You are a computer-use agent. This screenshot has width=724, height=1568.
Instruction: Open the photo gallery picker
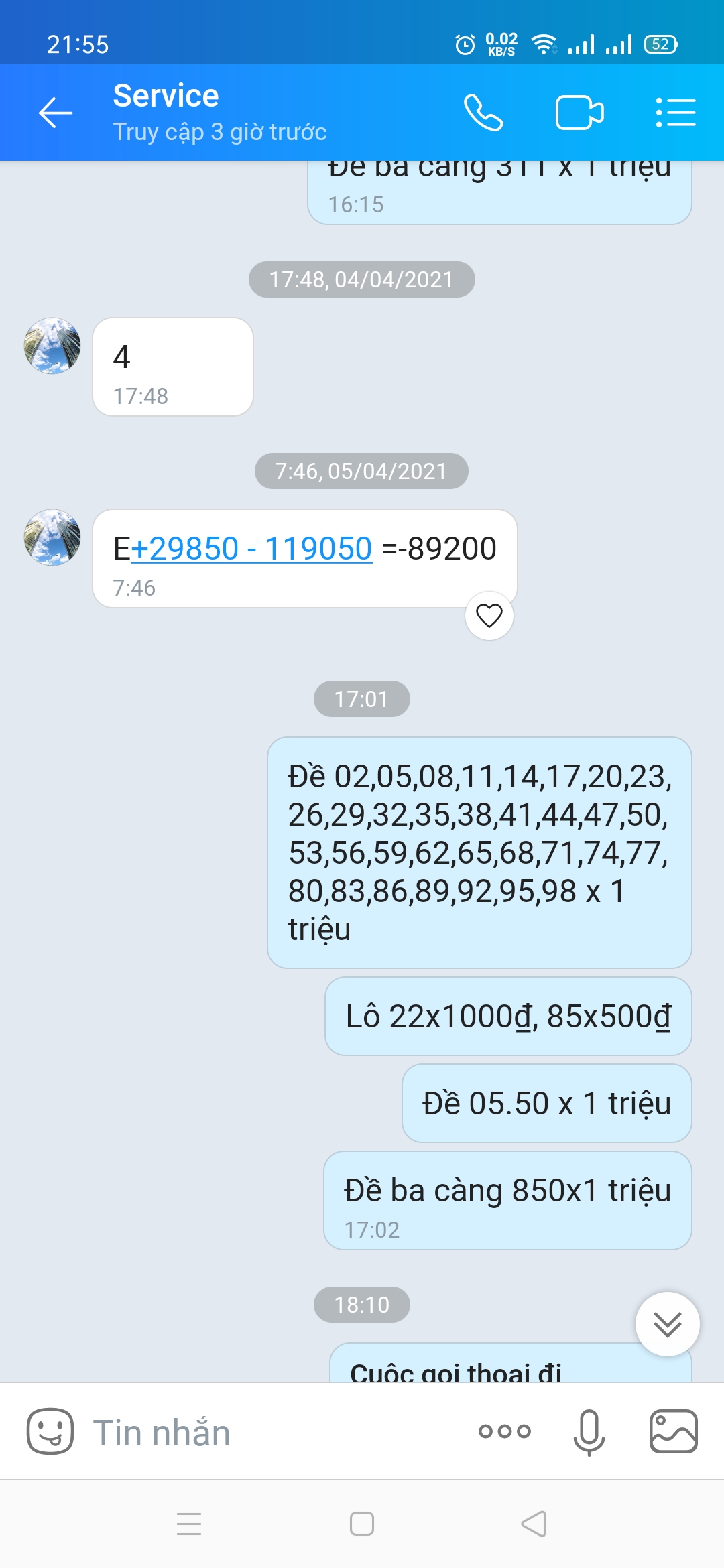[673, 1431]
